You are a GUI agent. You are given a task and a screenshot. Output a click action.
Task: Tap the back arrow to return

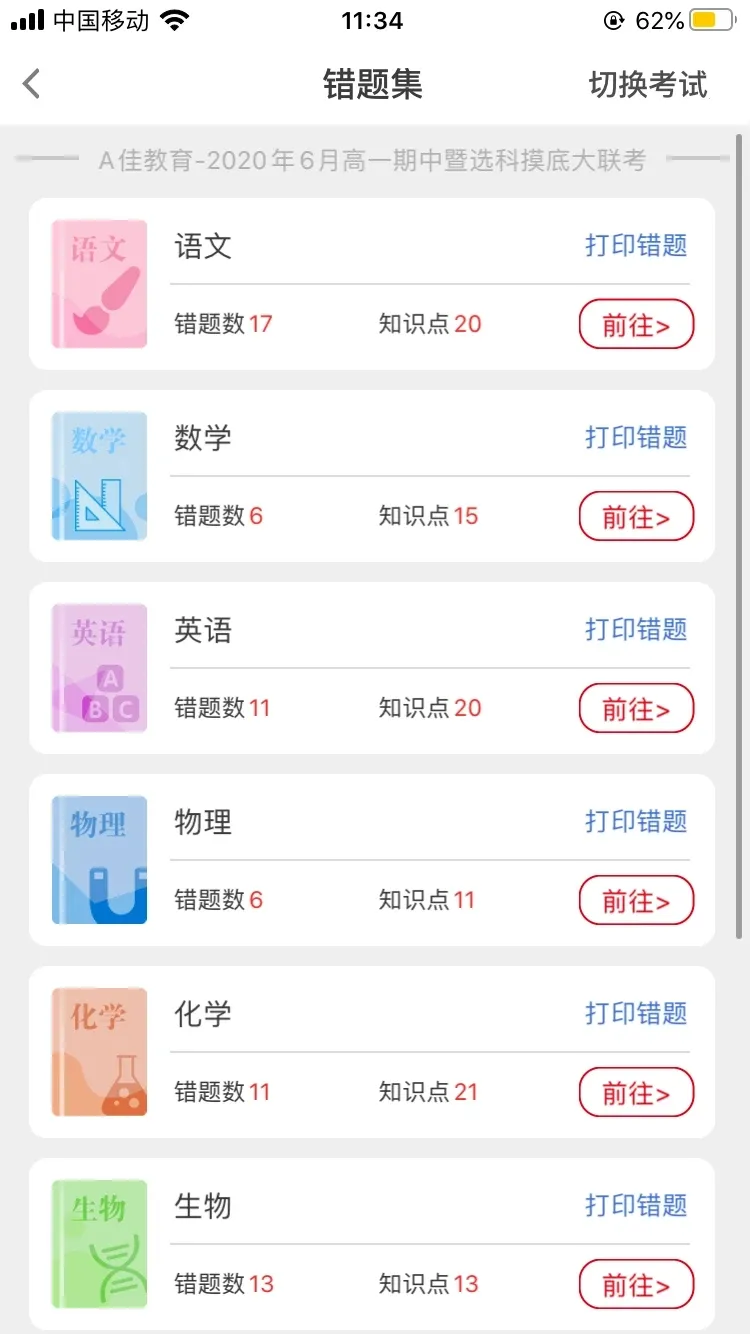click(x=31, y=84)
